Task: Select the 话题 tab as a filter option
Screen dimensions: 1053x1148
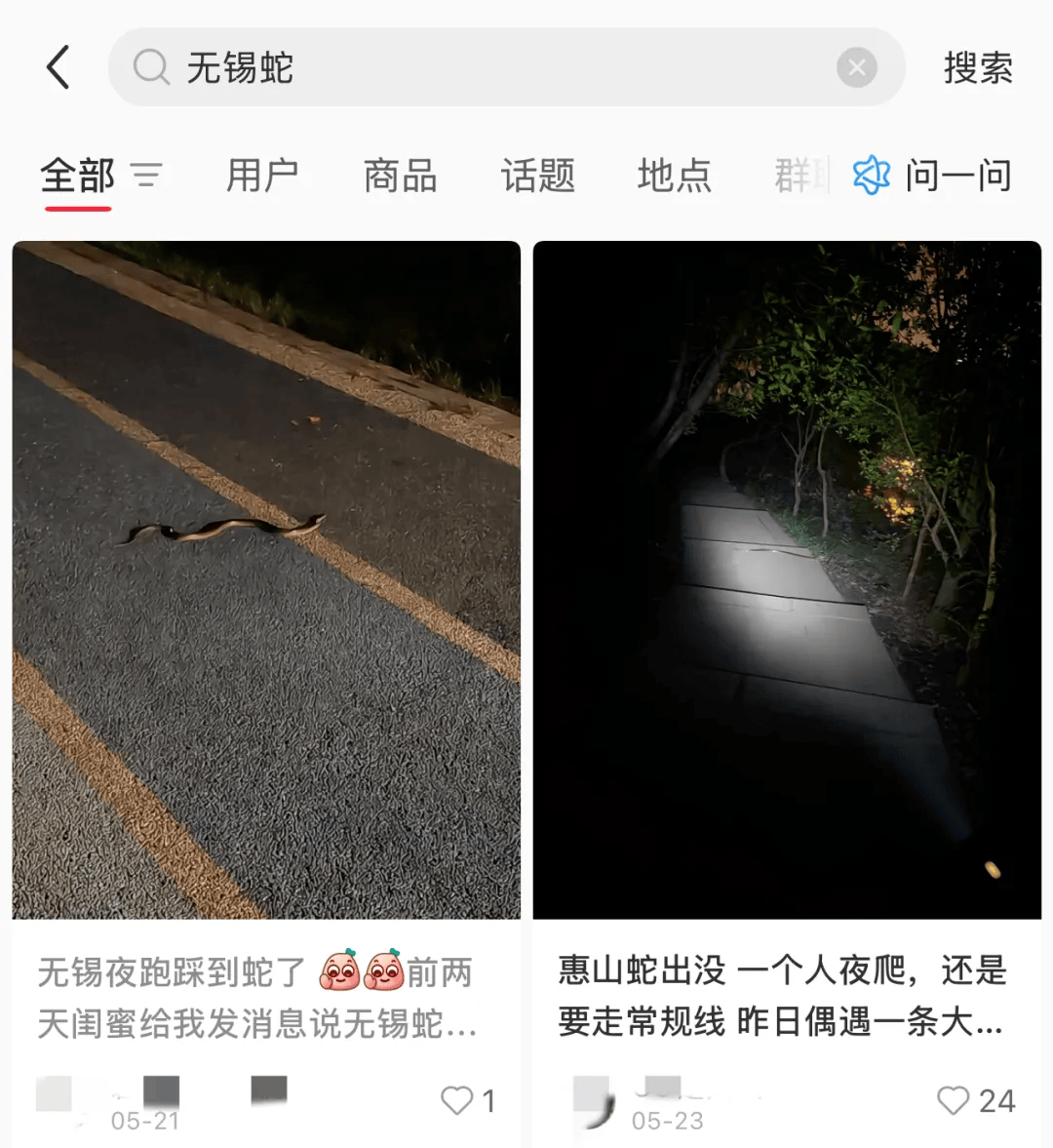Action: pyautogui.click(x=537, y=177)
